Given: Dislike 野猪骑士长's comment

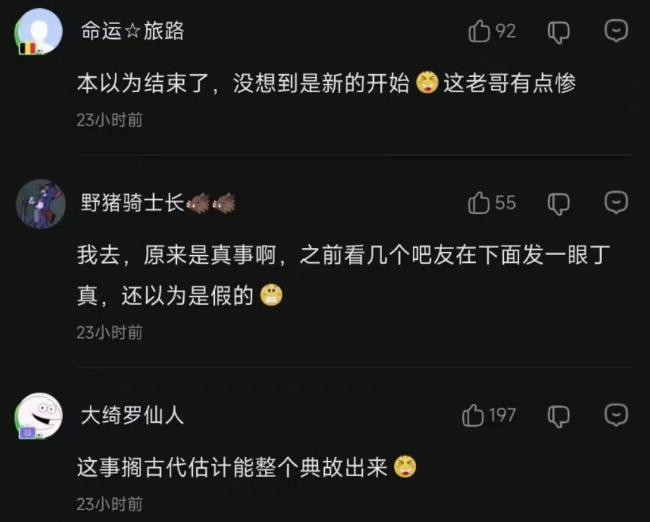Looking at the screenshot, I should coord(559,204).
